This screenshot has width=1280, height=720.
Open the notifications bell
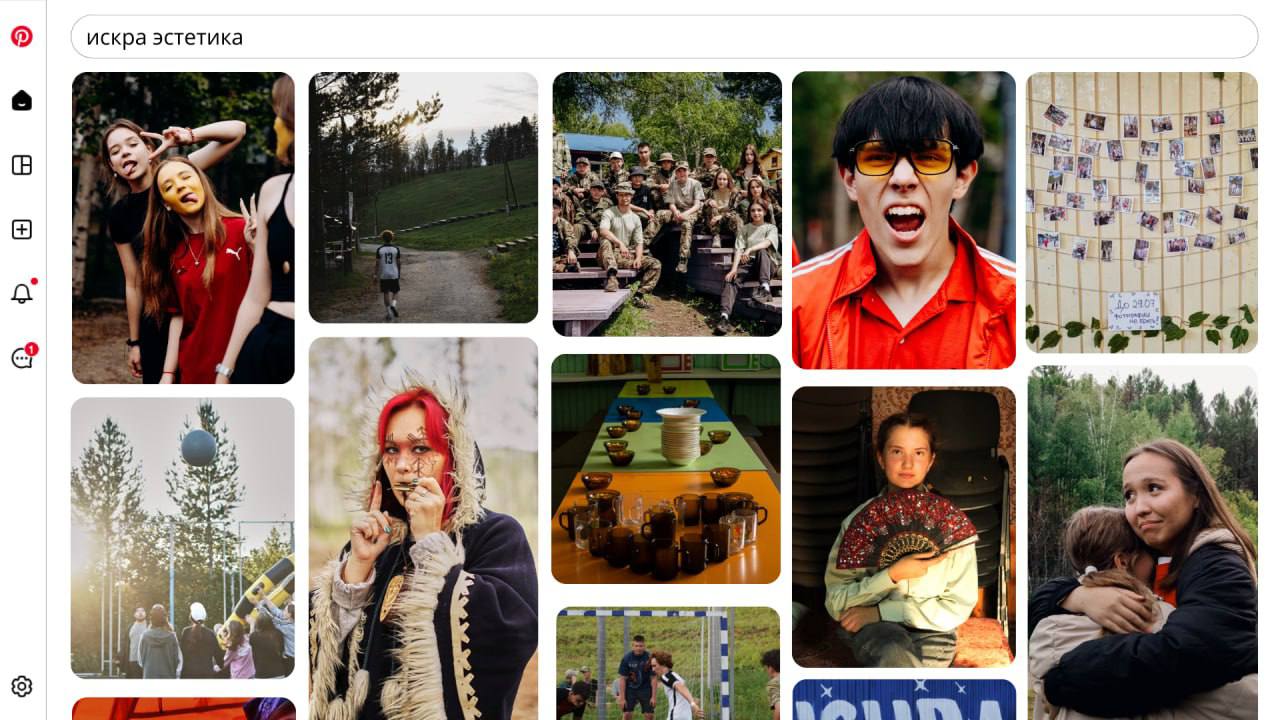(x=22, y=294)
